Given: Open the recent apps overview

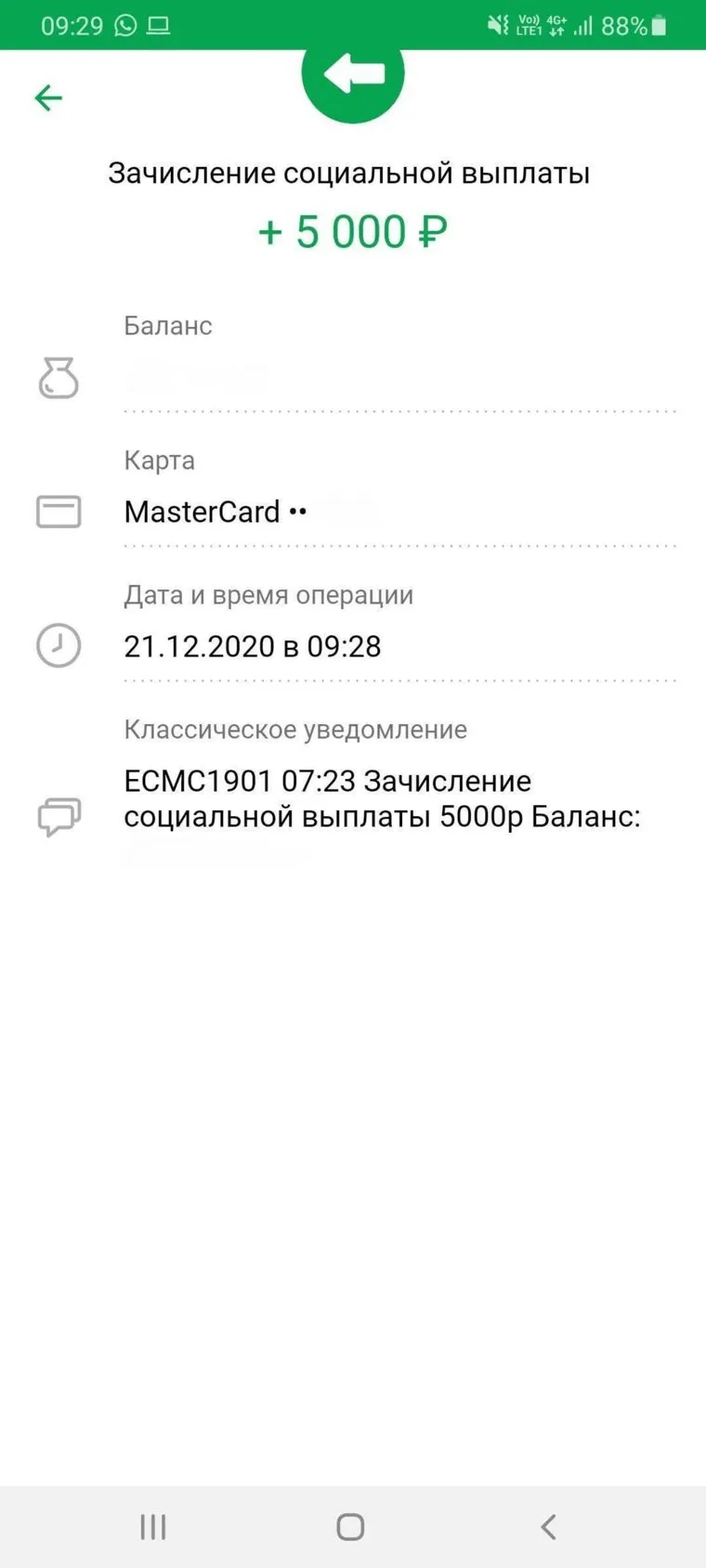Looking at the screenshot, I should pos(153,1526).
